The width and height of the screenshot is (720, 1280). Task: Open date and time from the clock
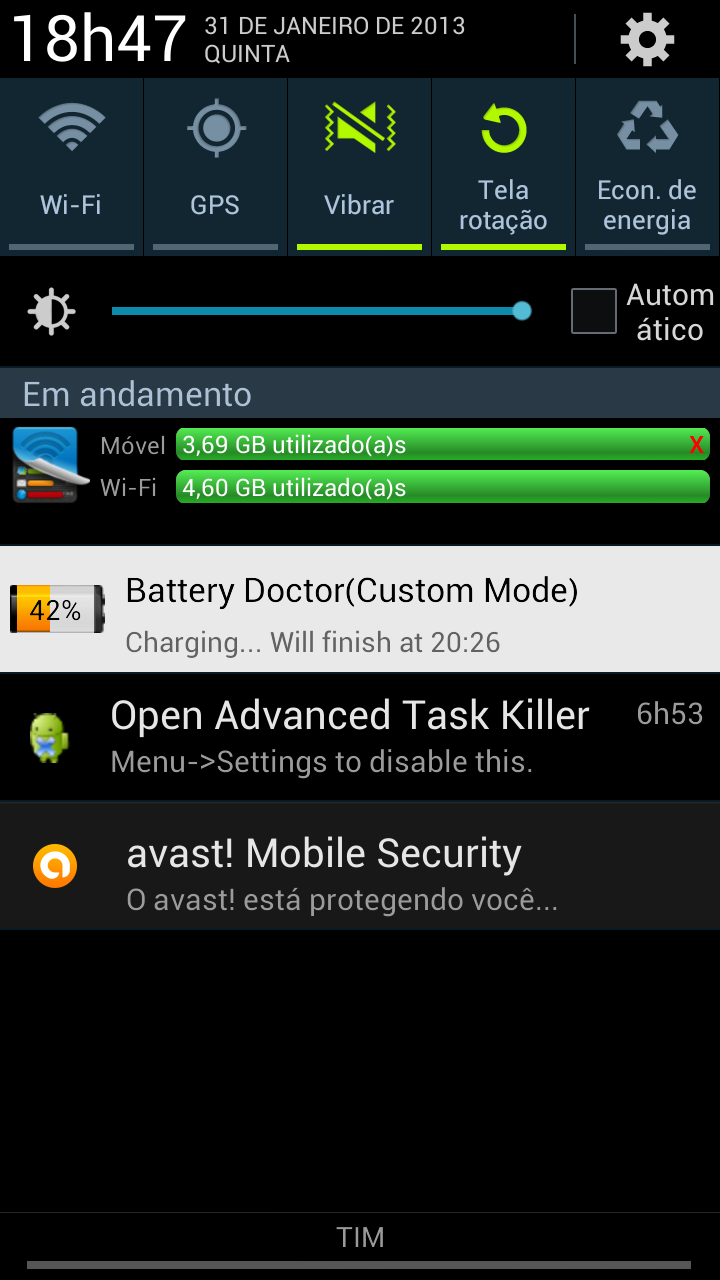[97, 39]
